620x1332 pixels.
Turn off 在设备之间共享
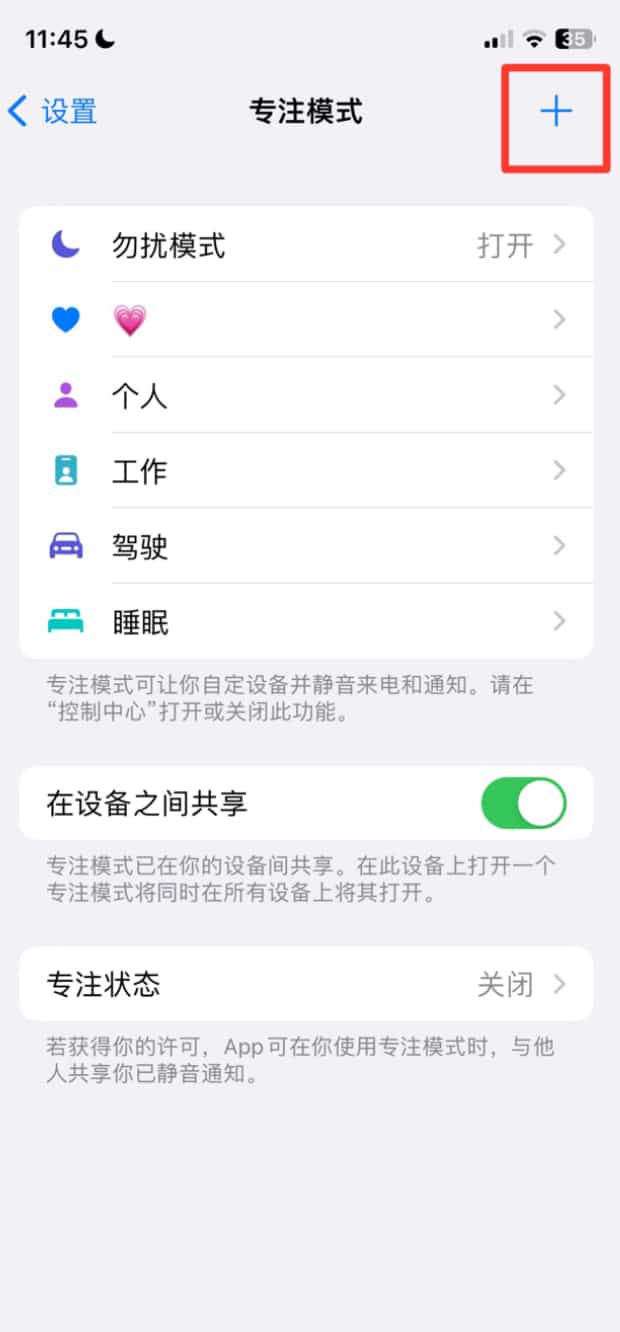click(x=524, y=803)
